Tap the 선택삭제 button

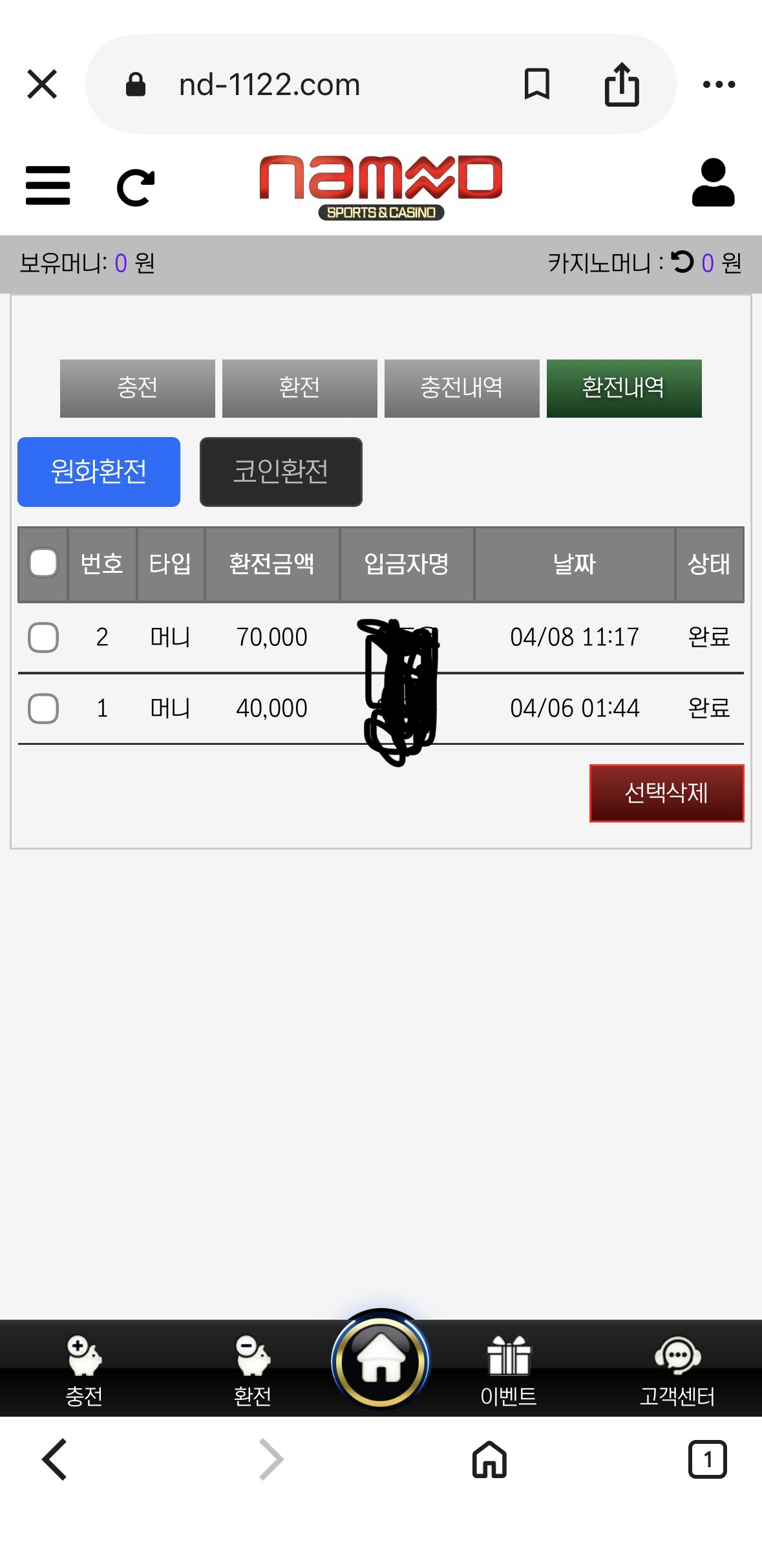pyautogui.click(x=666, y=793)
